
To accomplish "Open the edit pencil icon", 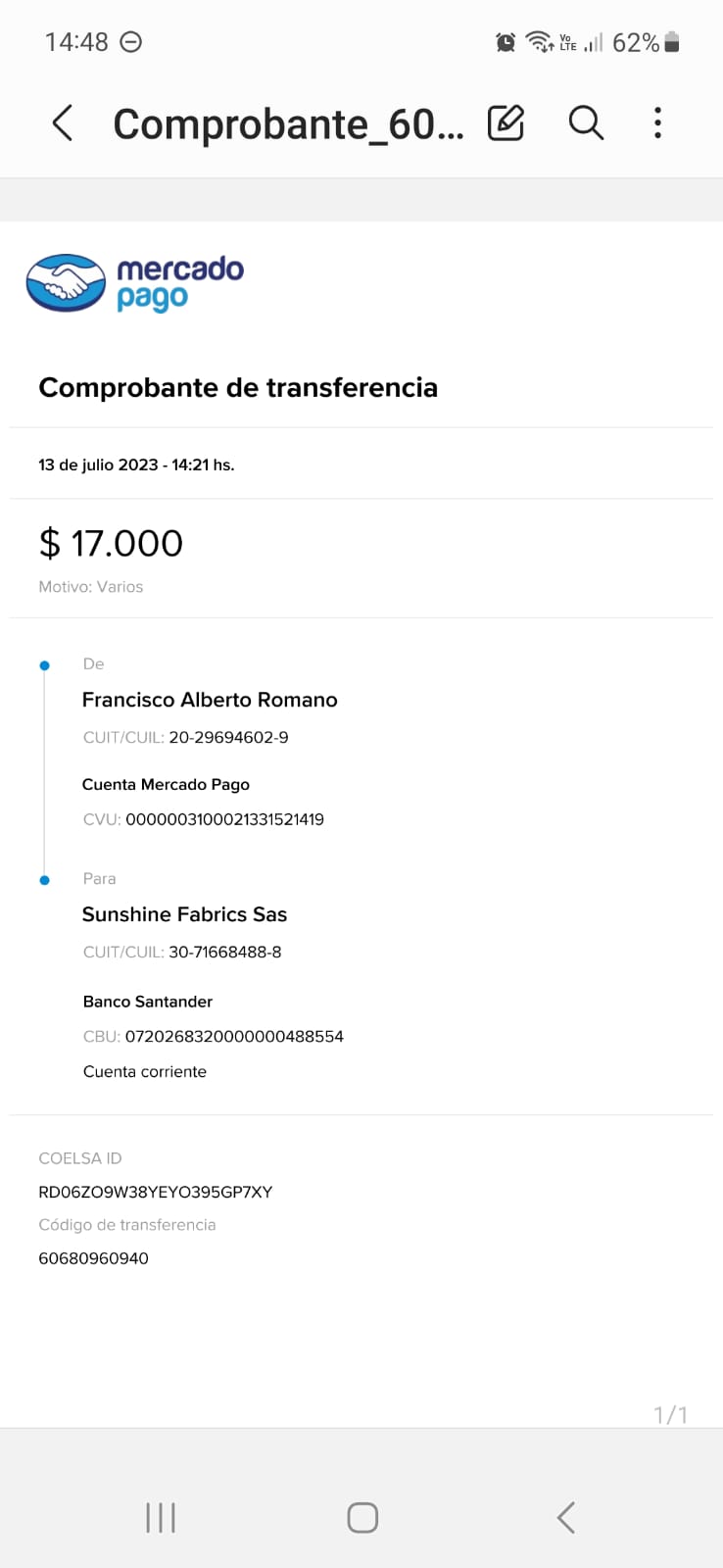I will [506, 123].
